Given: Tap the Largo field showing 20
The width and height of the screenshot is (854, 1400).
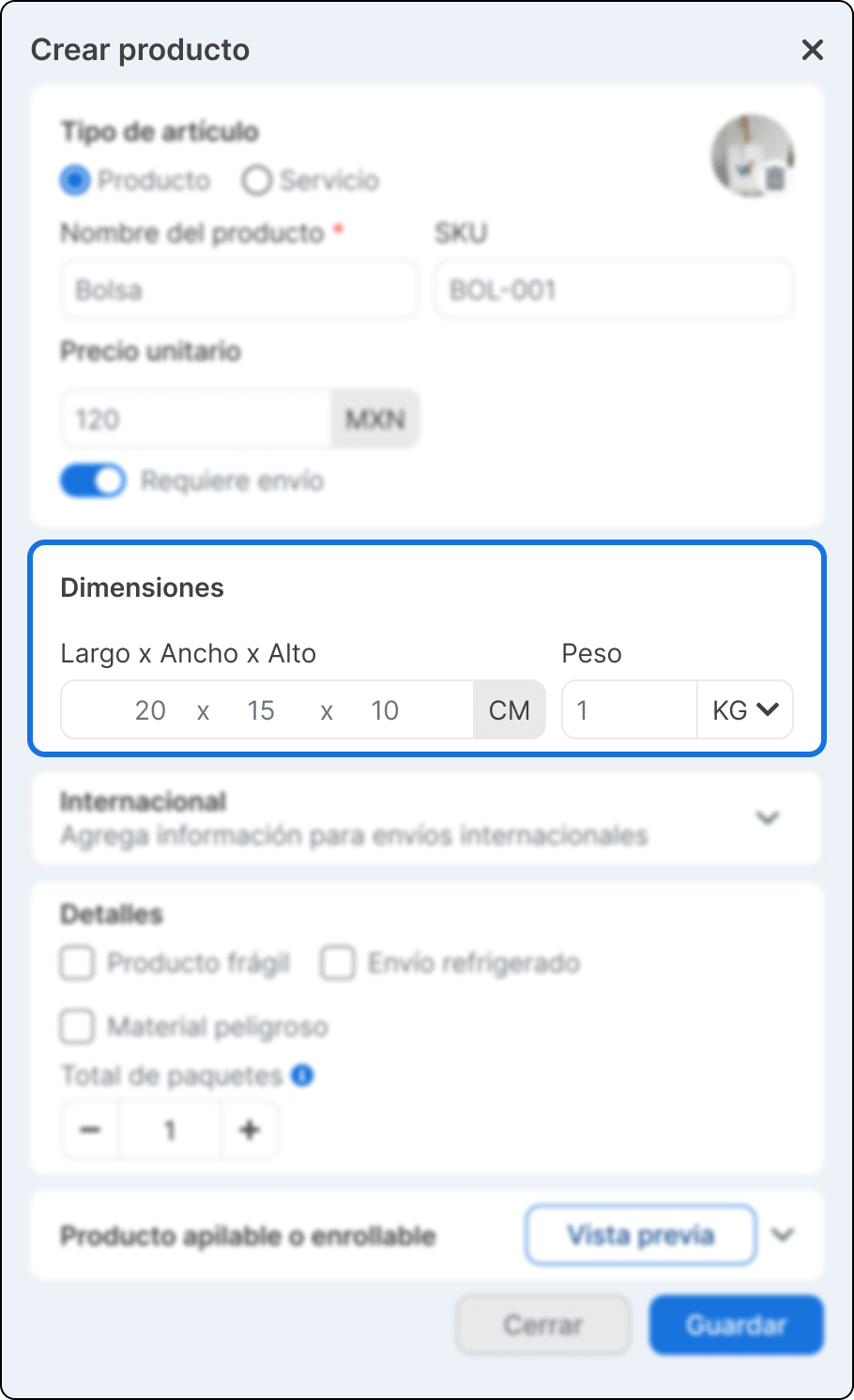Looking at the screenshot, I should click(149, 710).
